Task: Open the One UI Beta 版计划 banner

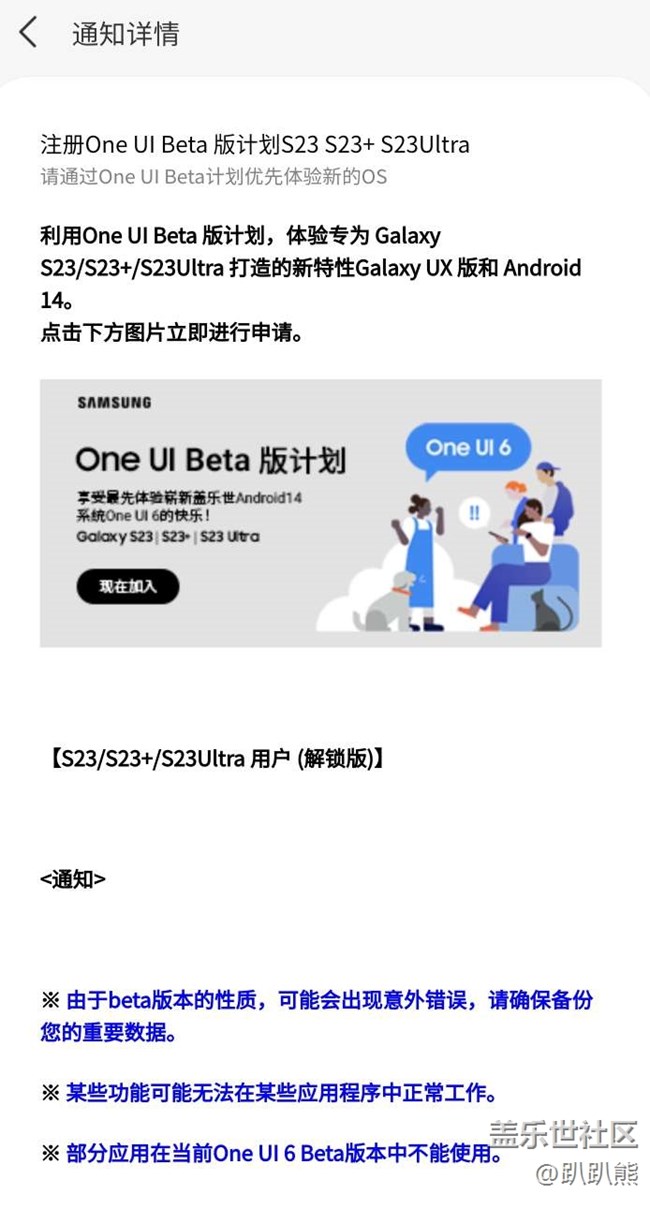Action: tap(320, 512)
